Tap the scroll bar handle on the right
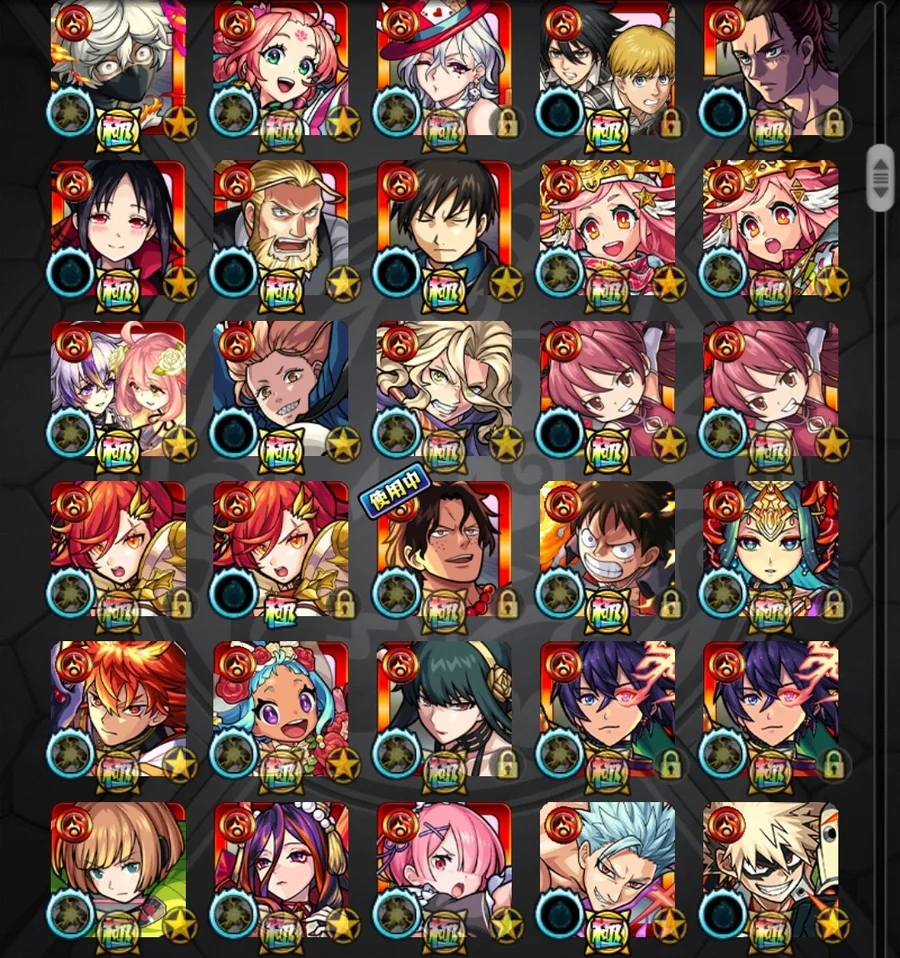Viewport: 900px width, 958px height. click(x=880, y=178)
